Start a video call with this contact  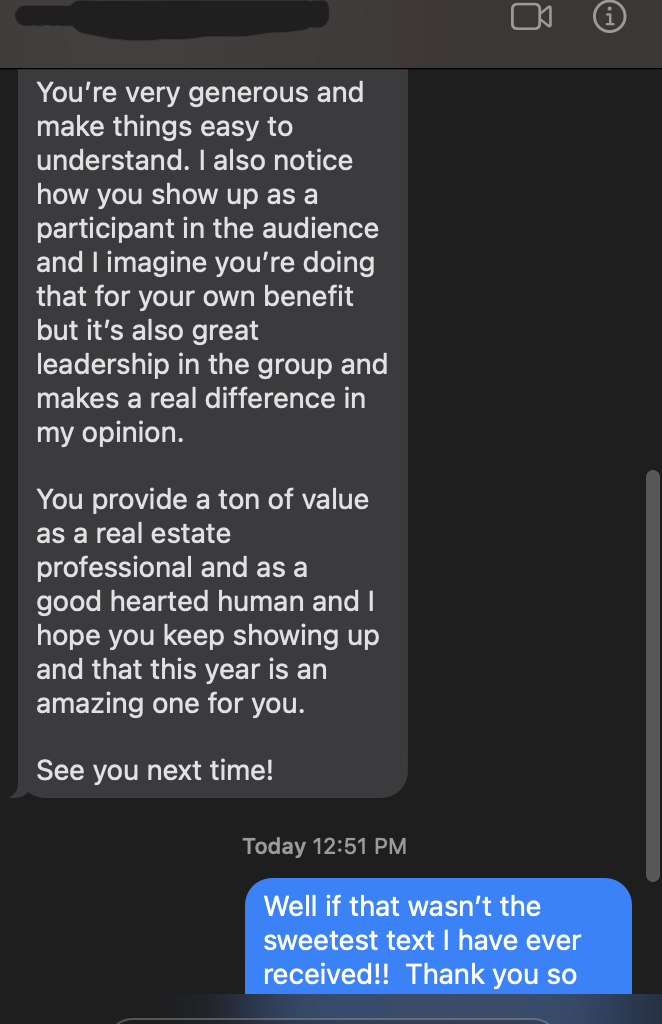(x=531, y=17)
